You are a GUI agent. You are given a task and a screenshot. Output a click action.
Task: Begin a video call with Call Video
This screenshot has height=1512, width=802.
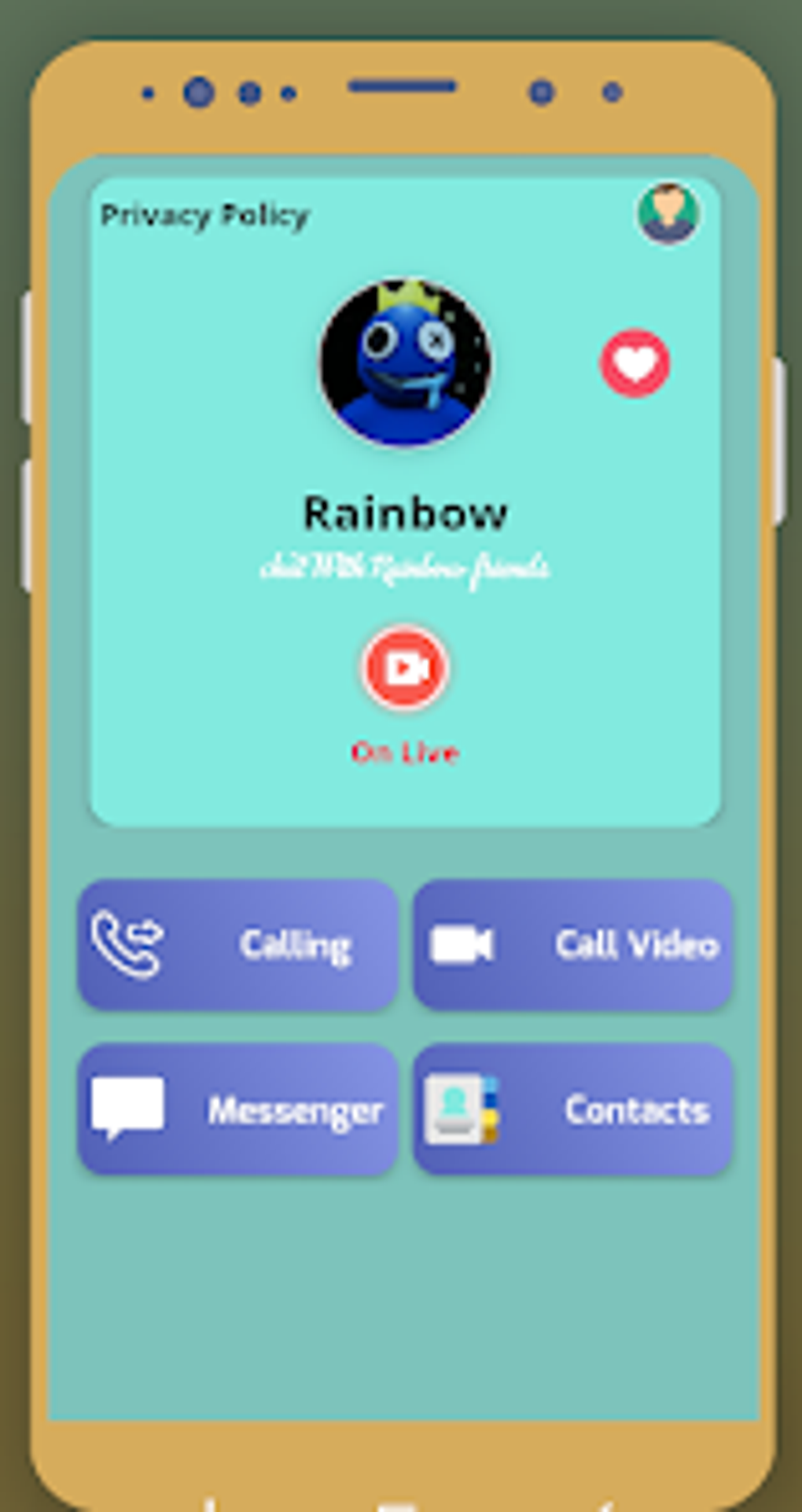574,946
